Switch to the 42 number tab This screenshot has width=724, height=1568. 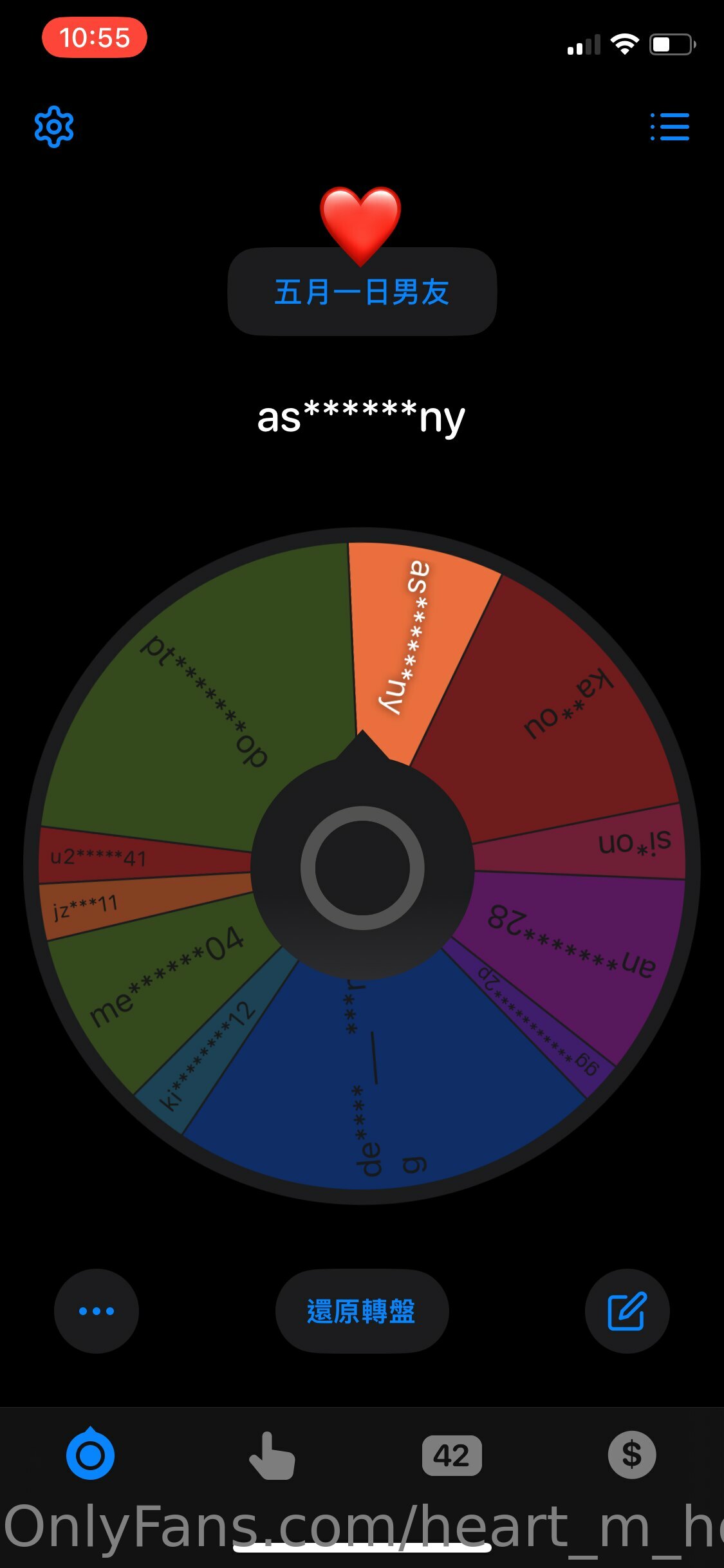point(452,1455)
